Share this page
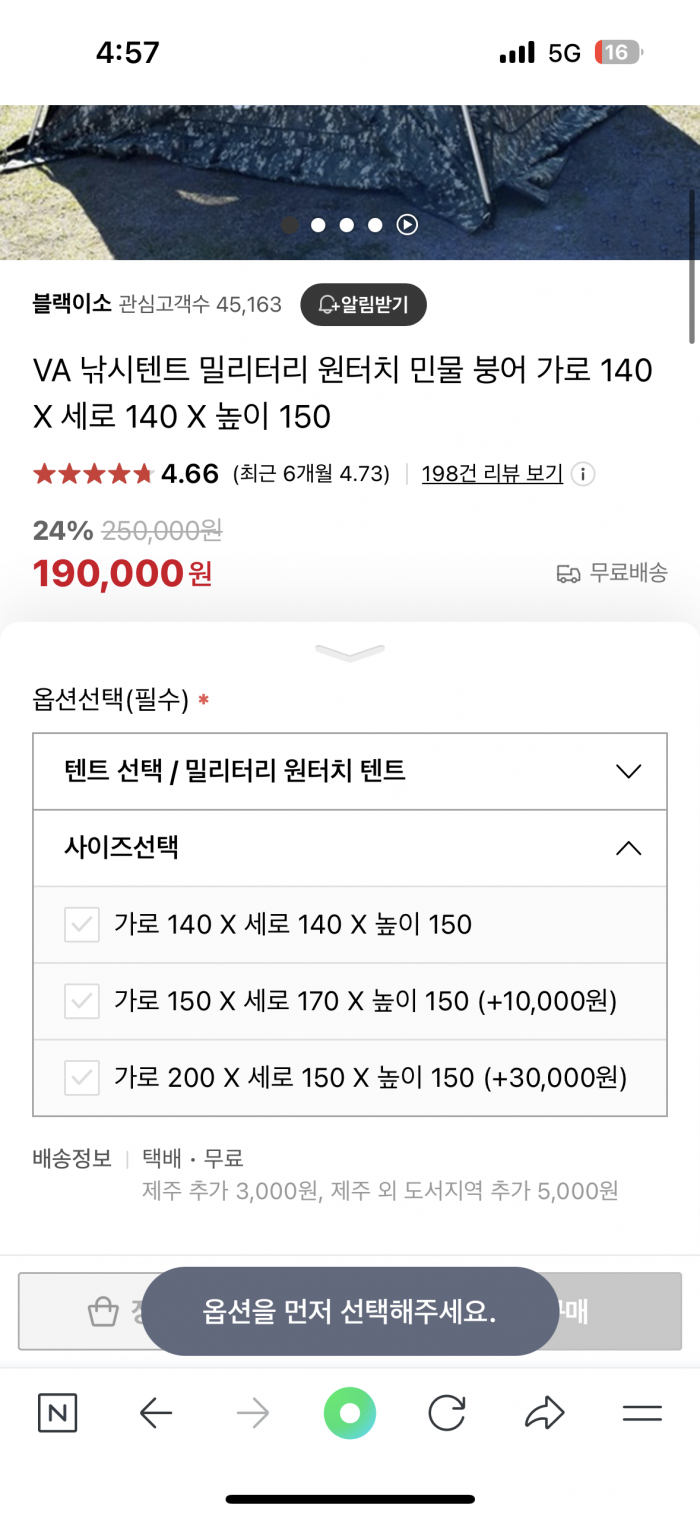The image size is (700, 1518). 544,1413
